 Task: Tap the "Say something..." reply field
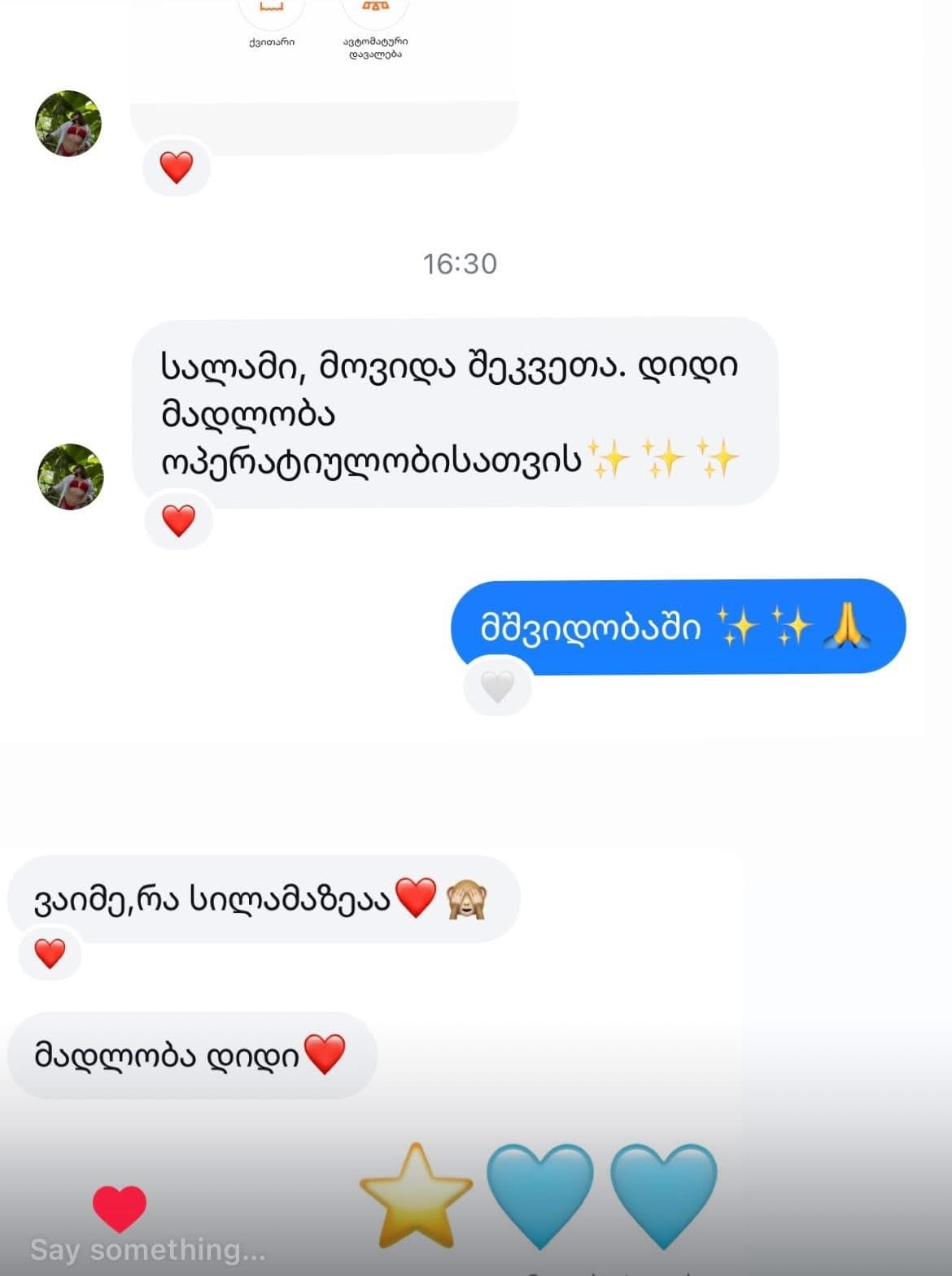coord(148,1248)
